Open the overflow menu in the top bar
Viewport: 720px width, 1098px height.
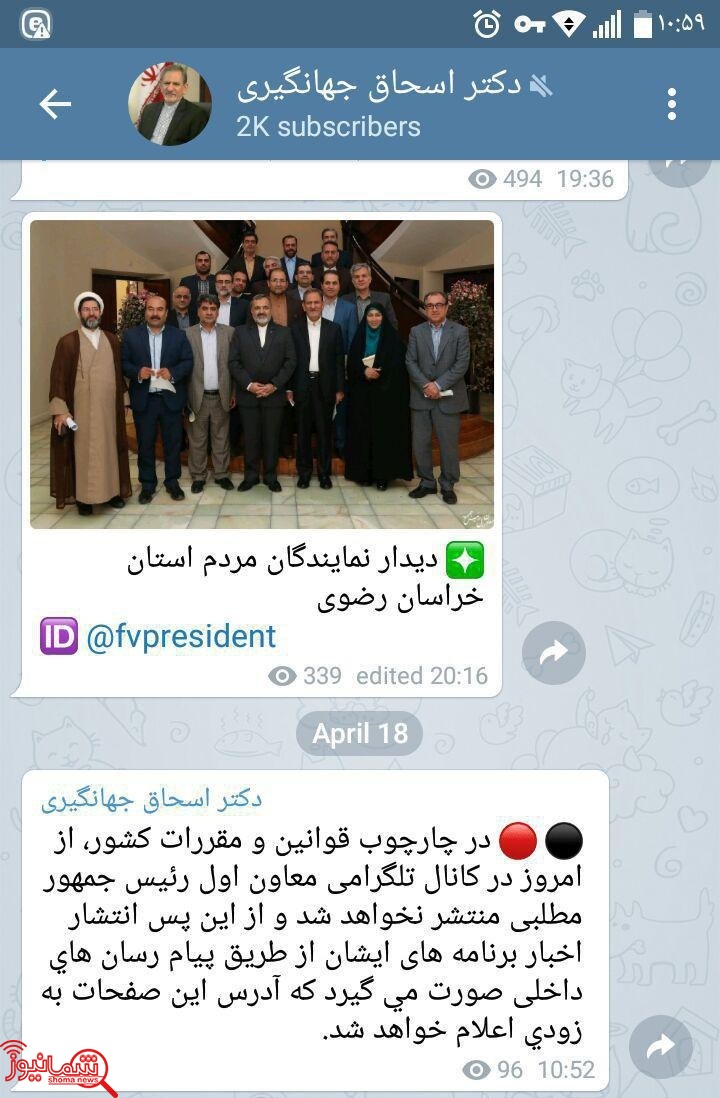(672, 104)
